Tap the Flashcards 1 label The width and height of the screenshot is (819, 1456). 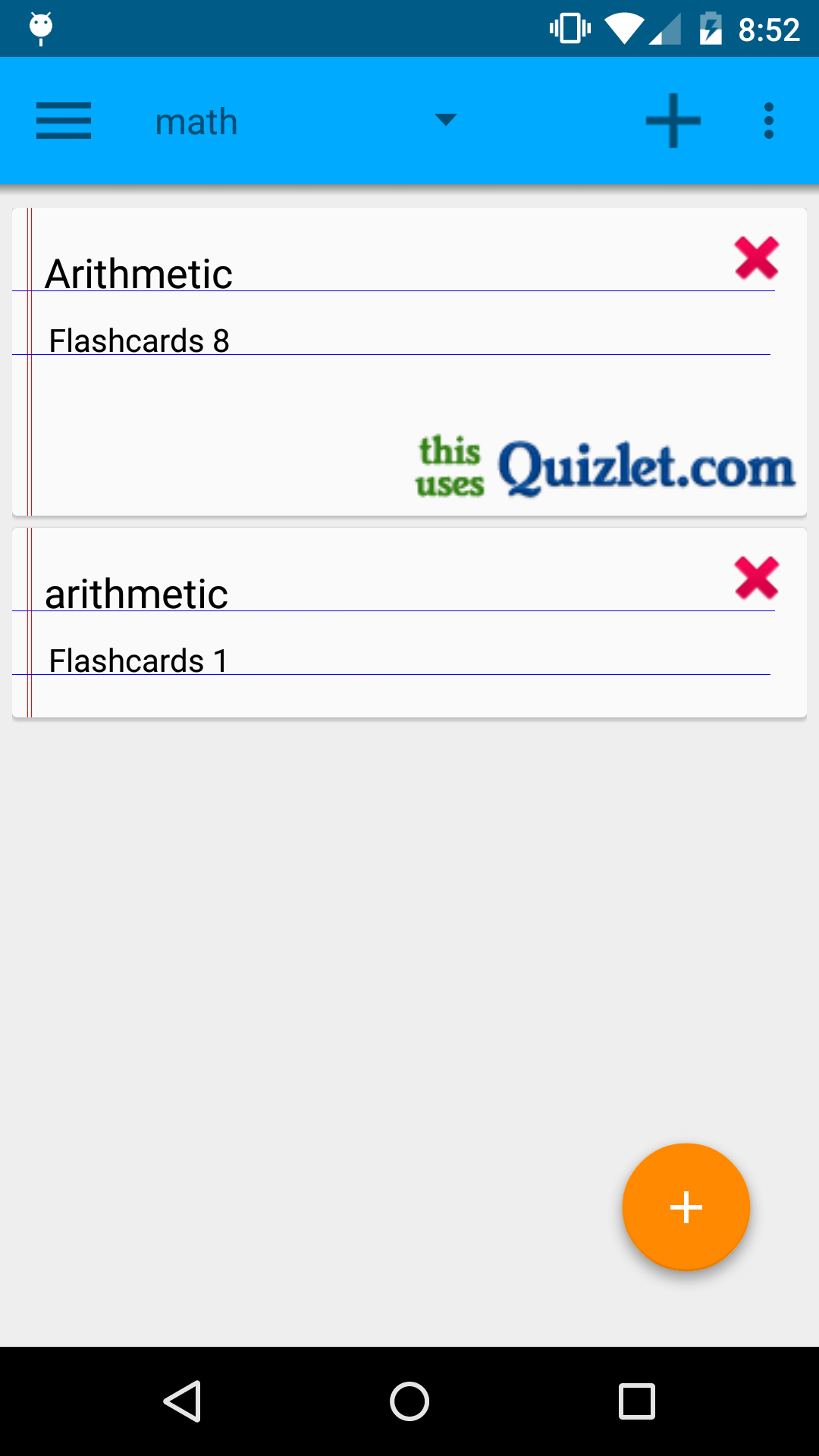pos(138,659)
